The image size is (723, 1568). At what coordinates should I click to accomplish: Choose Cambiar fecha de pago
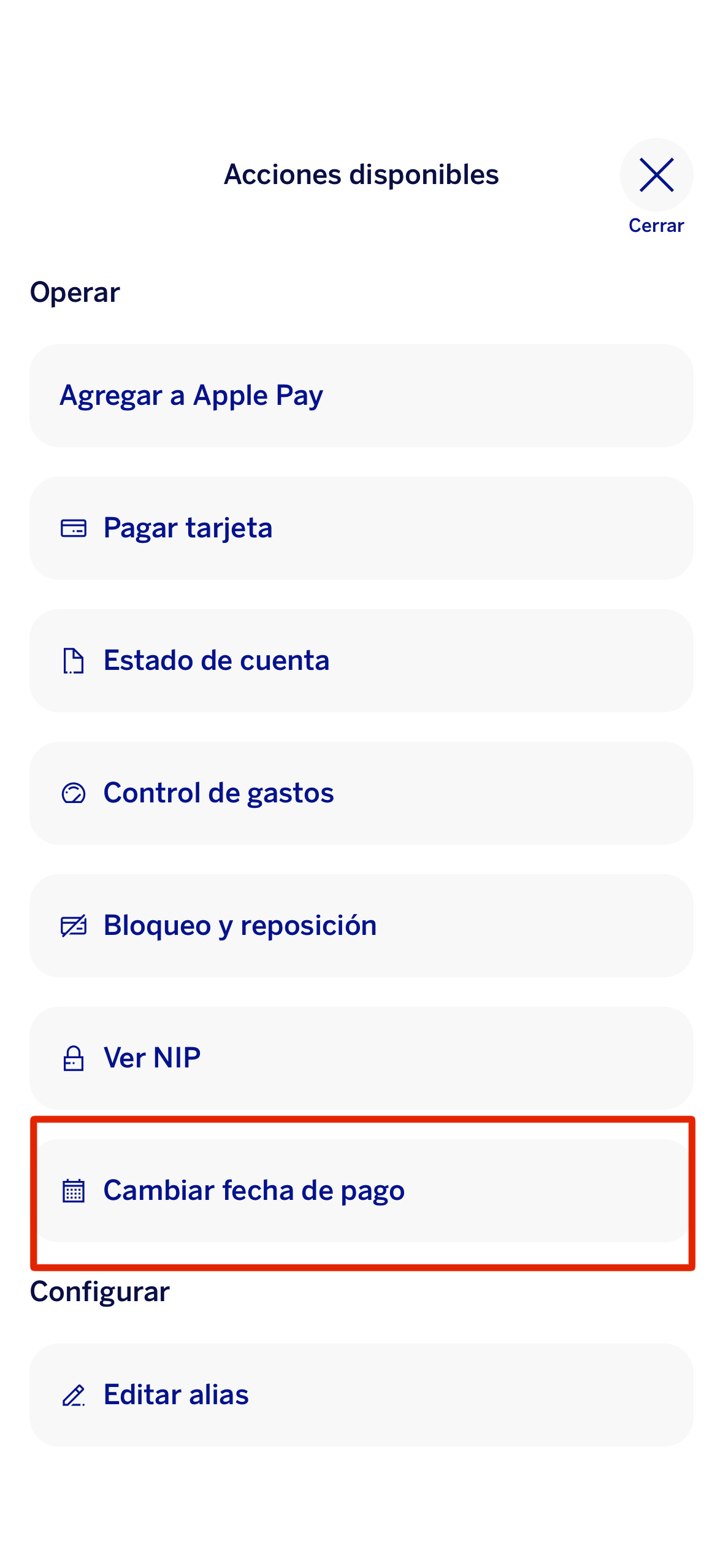361,1191
